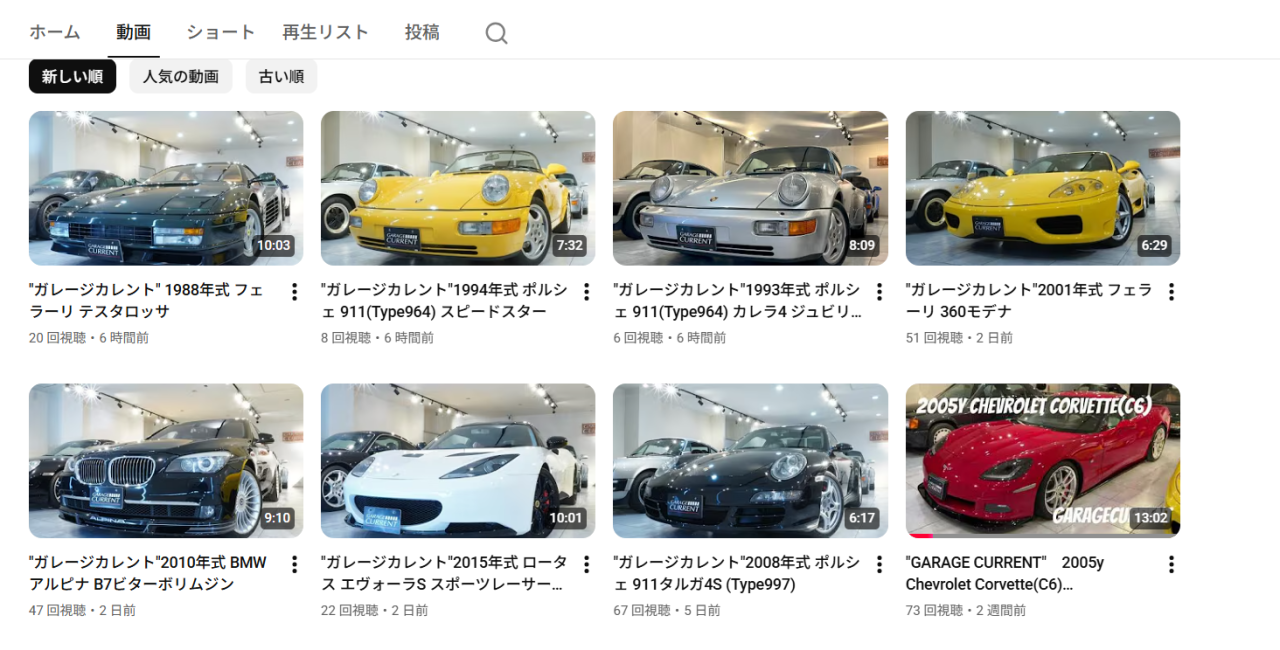Go to the 投稿 tab
1280x650 pixels.
(422, 32)
